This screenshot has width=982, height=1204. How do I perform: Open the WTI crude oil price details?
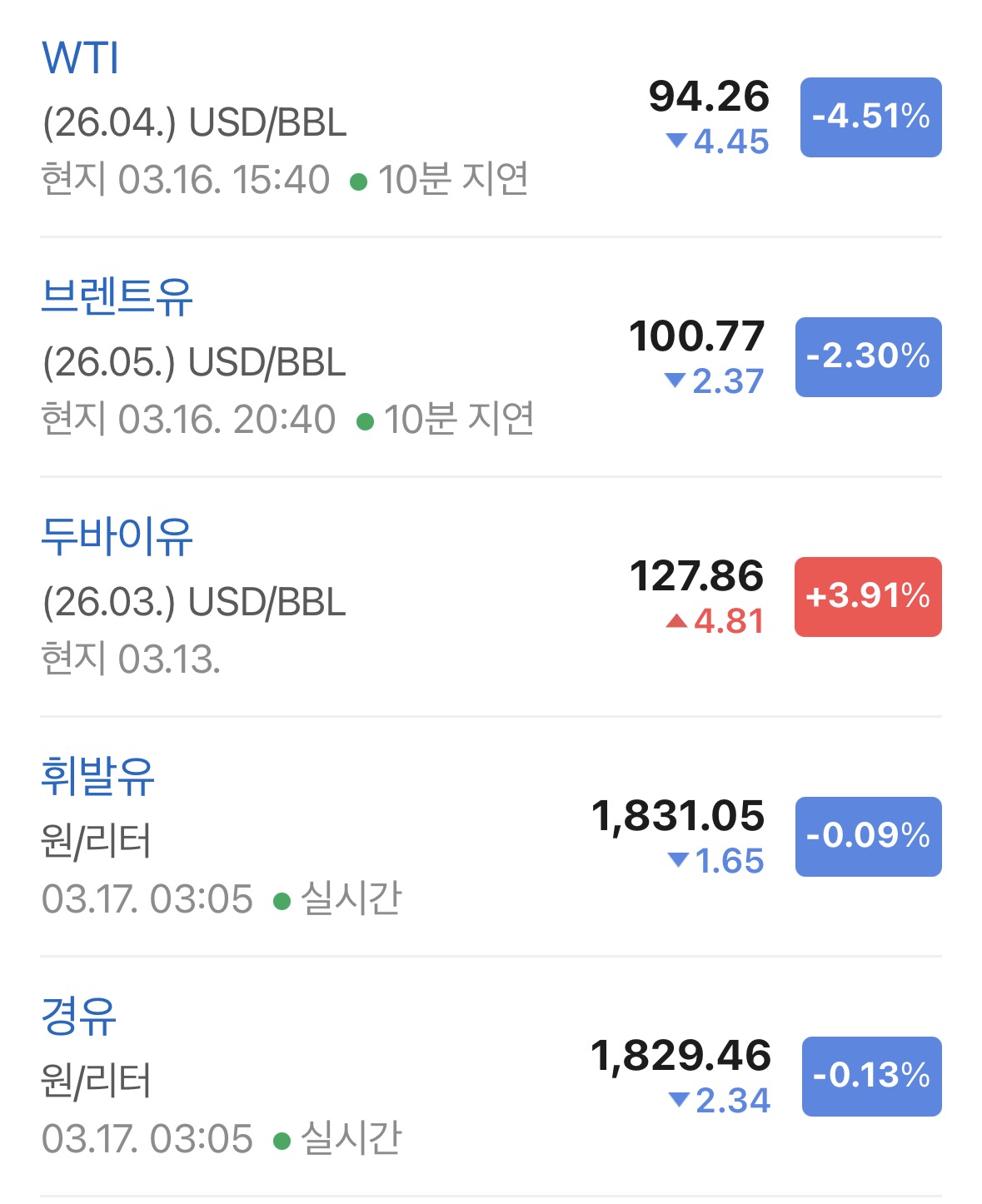click(81, 58)
